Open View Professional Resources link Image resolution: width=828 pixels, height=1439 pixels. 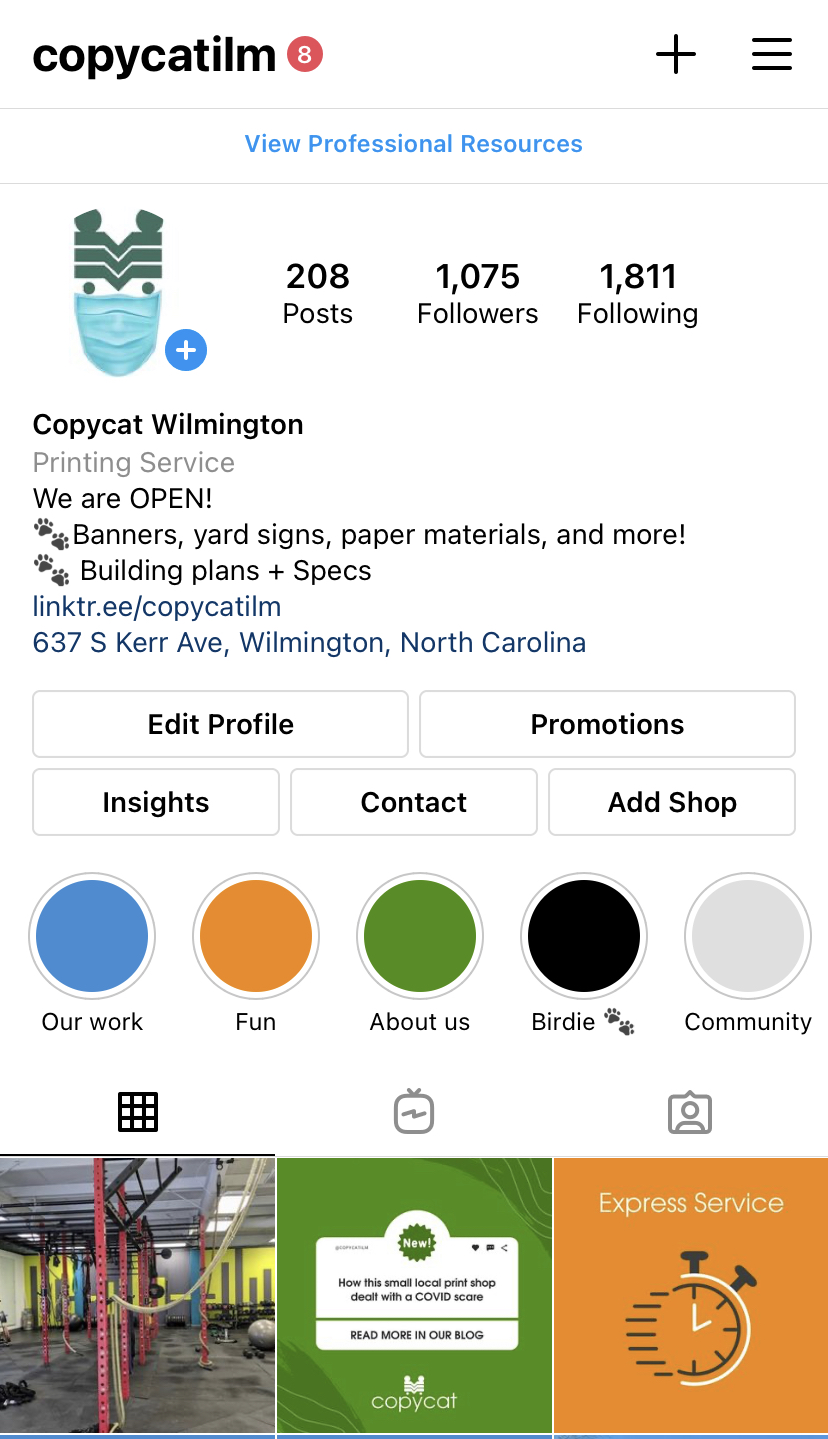point(413,144)
